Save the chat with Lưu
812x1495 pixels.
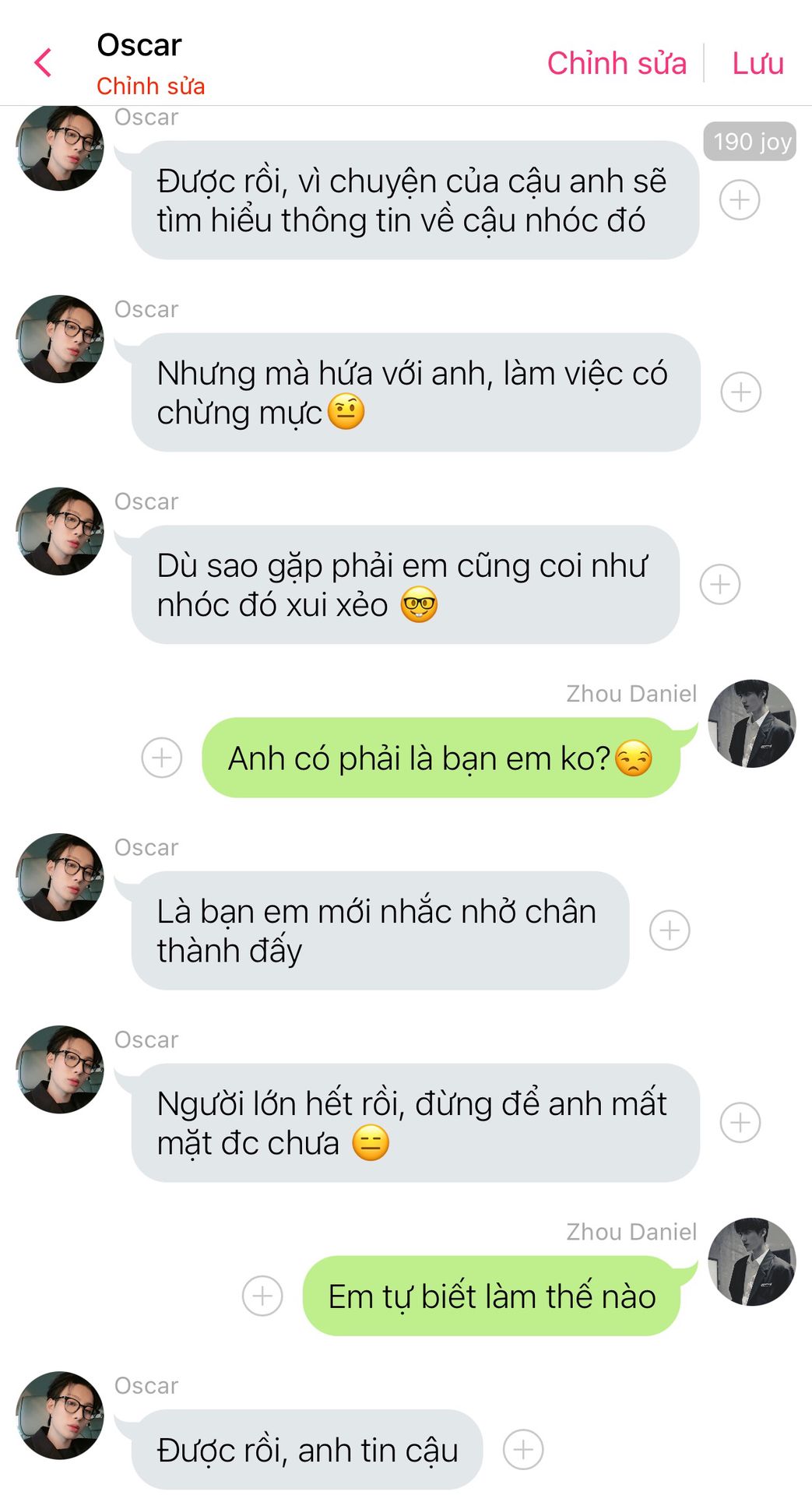pos(757,63)
